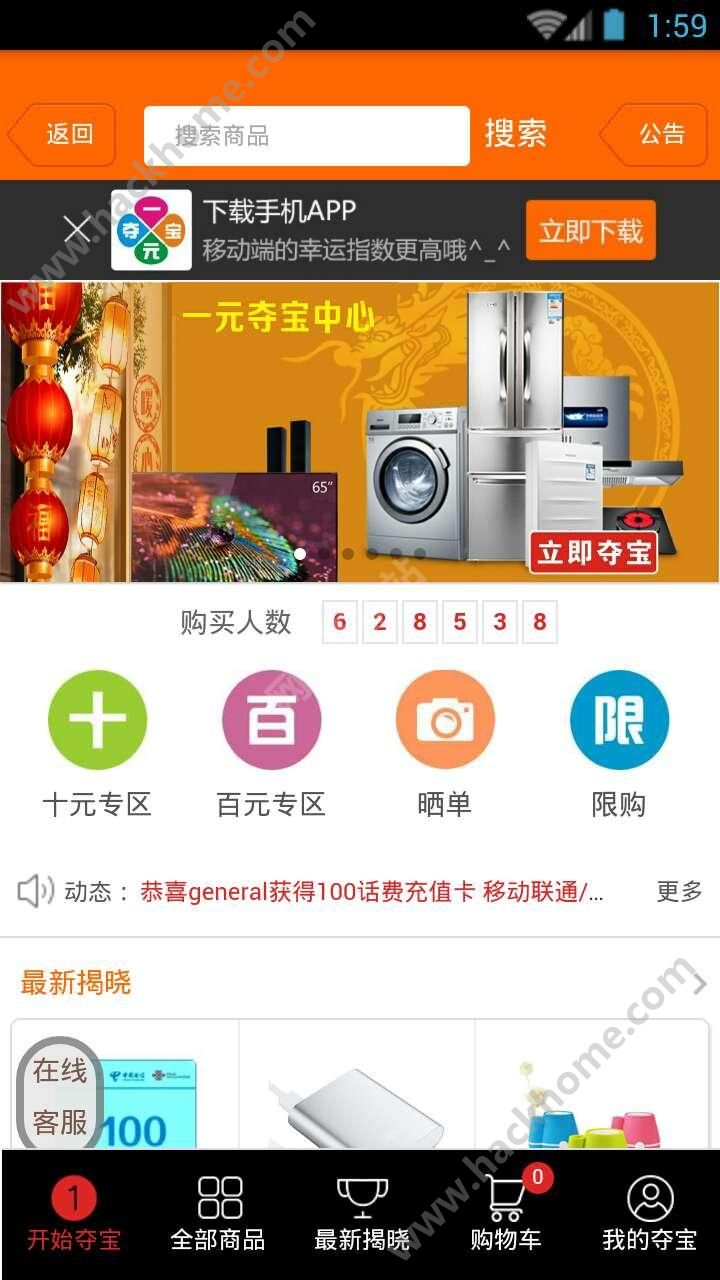
Task: Open the 限购 section
Action: coord(619,720)
